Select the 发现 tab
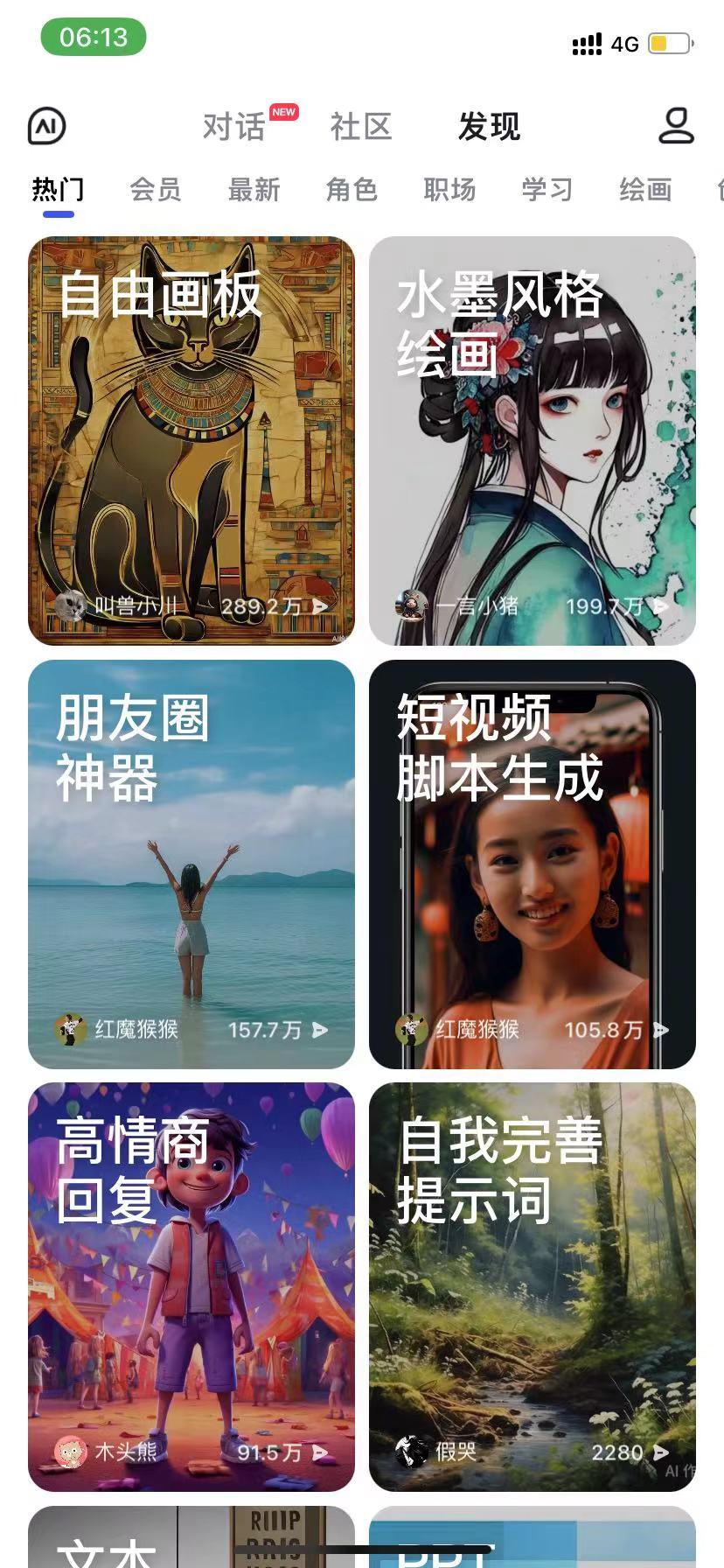 (489, 127)
